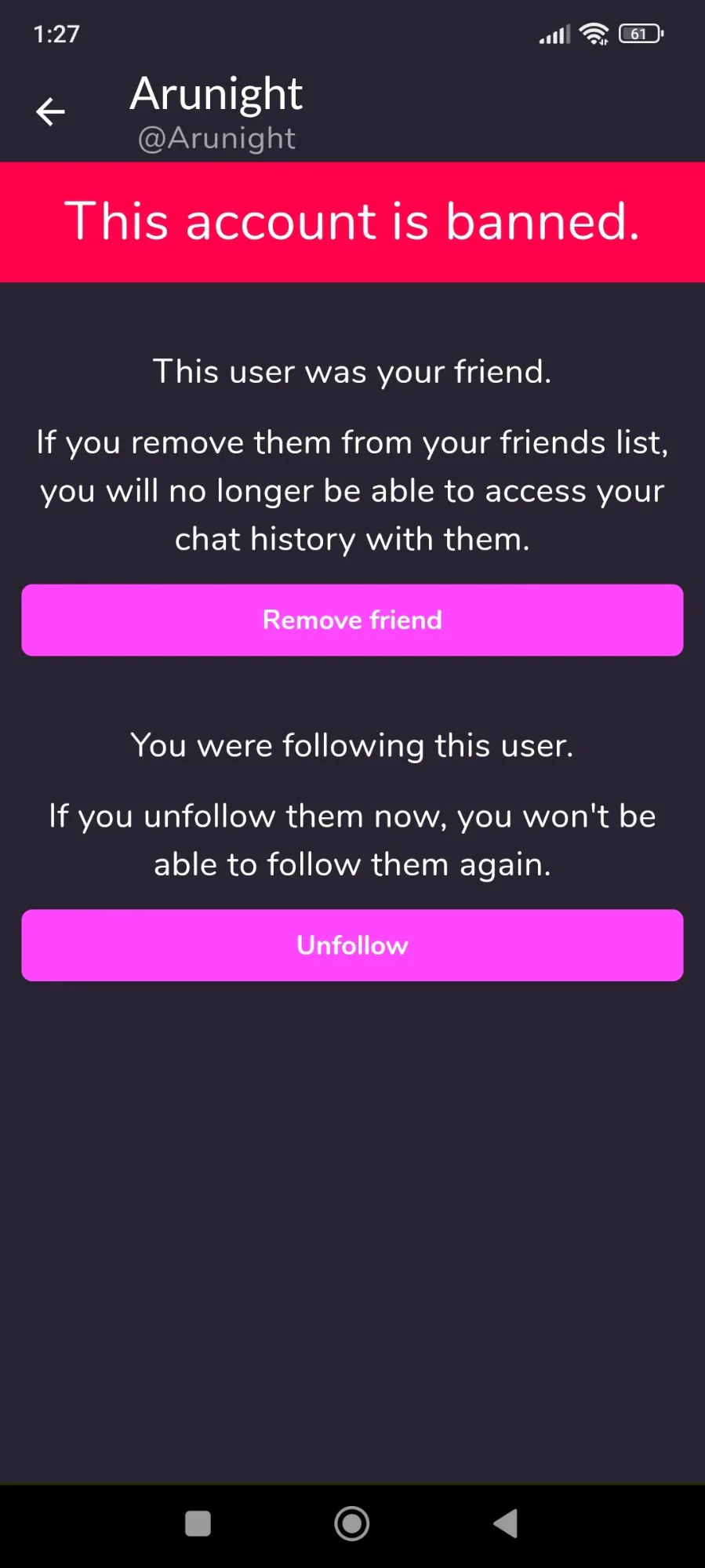
Task: Go back using the top arrow
Action: 50,112
